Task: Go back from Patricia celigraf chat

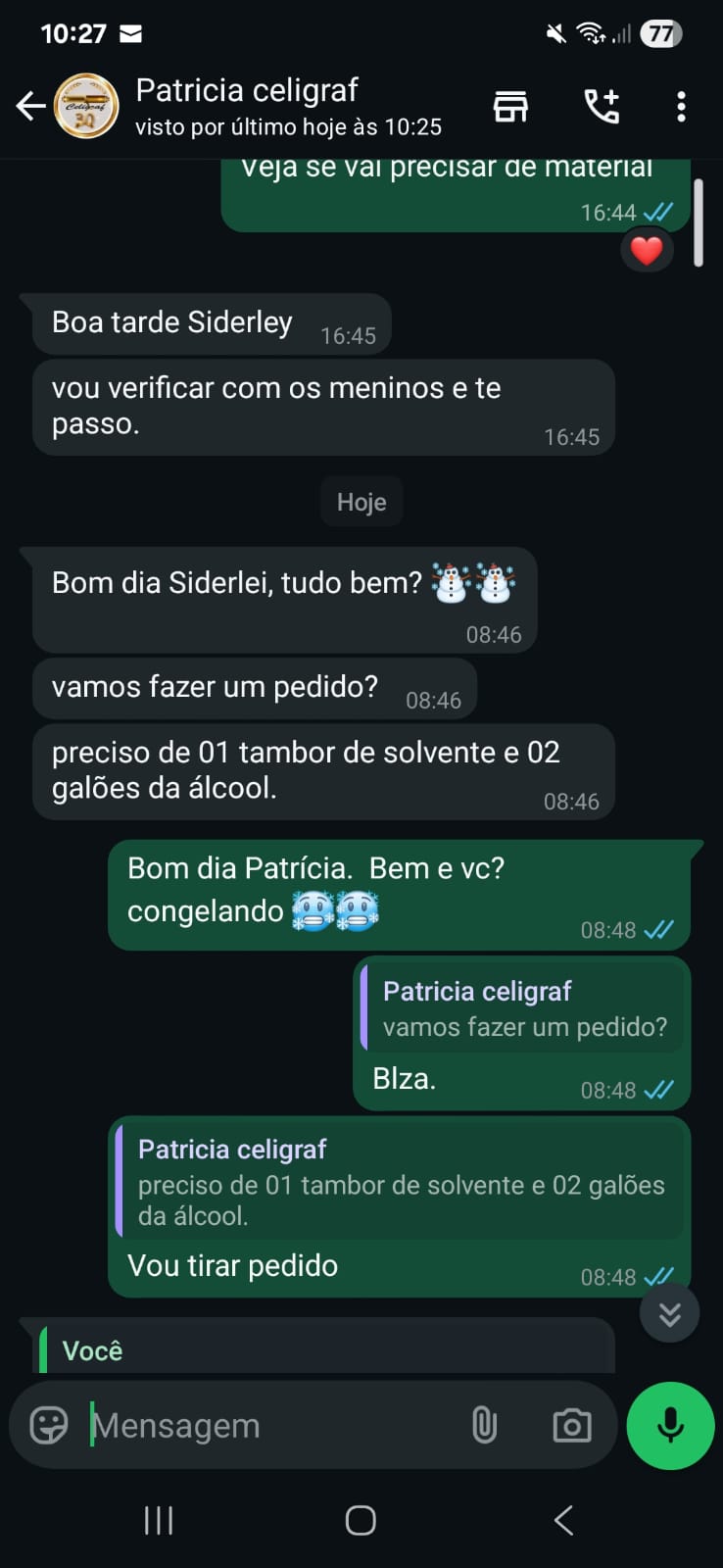Action: pos(30,106)
